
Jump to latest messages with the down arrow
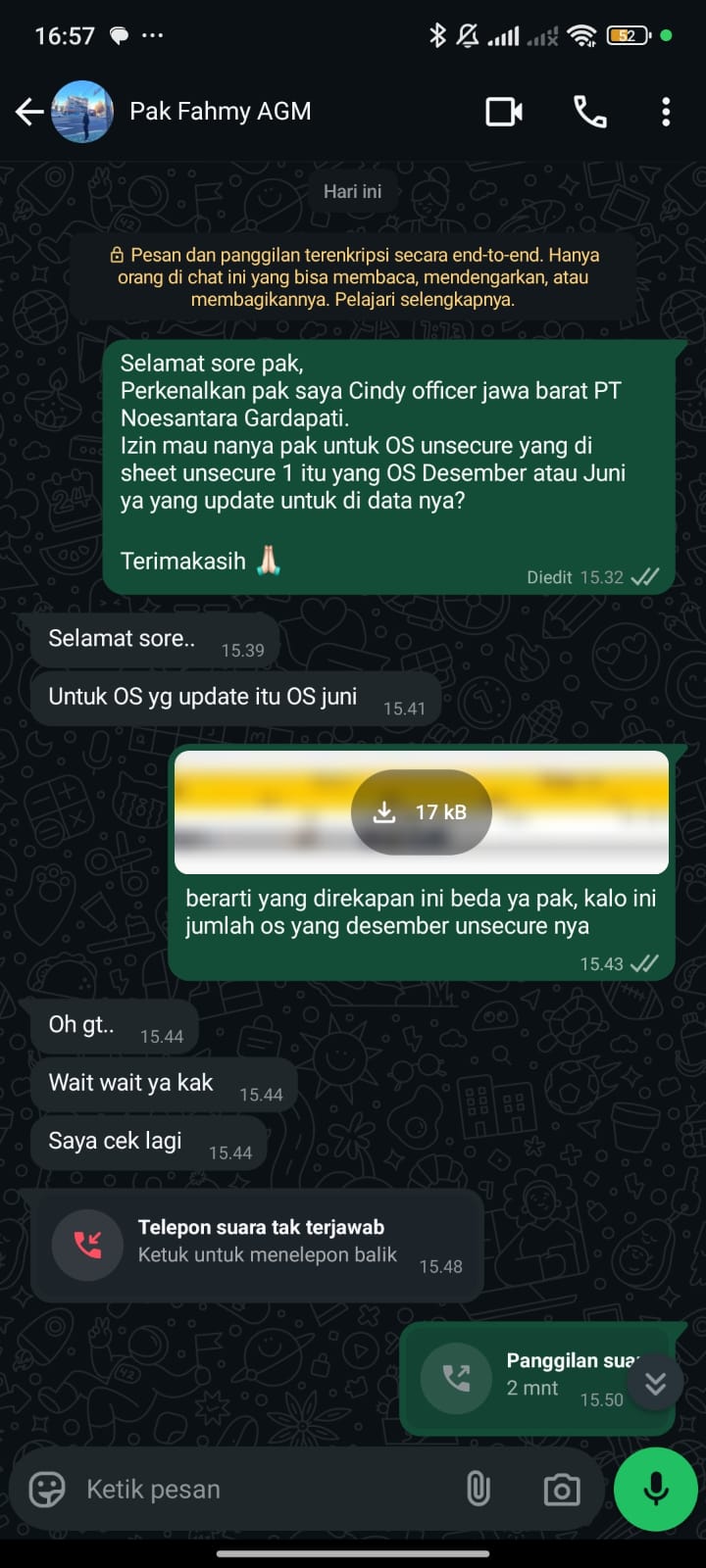pos(655,1383)
